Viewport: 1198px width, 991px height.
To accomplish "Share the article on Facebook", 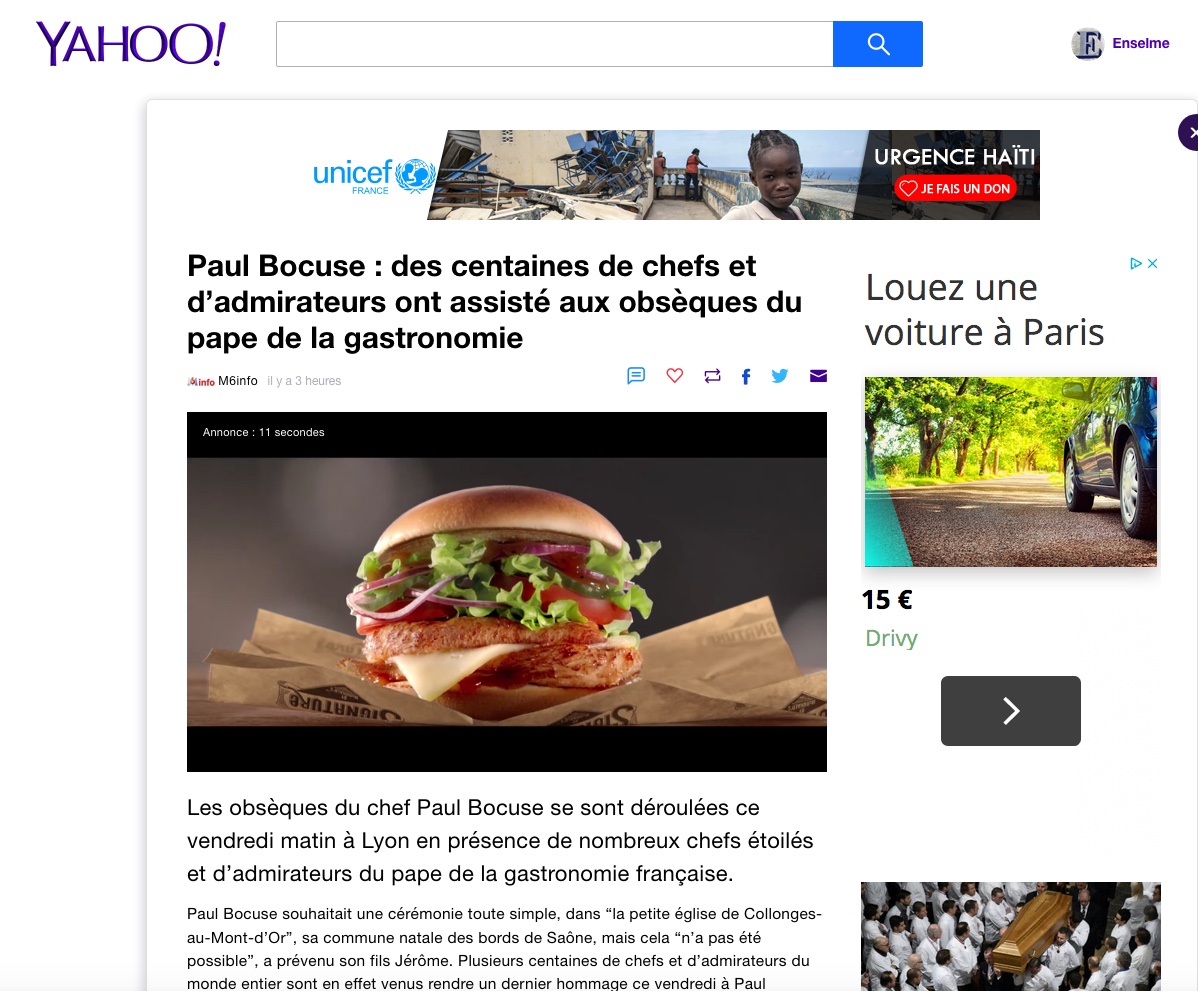I will click(x=746, y=377).
